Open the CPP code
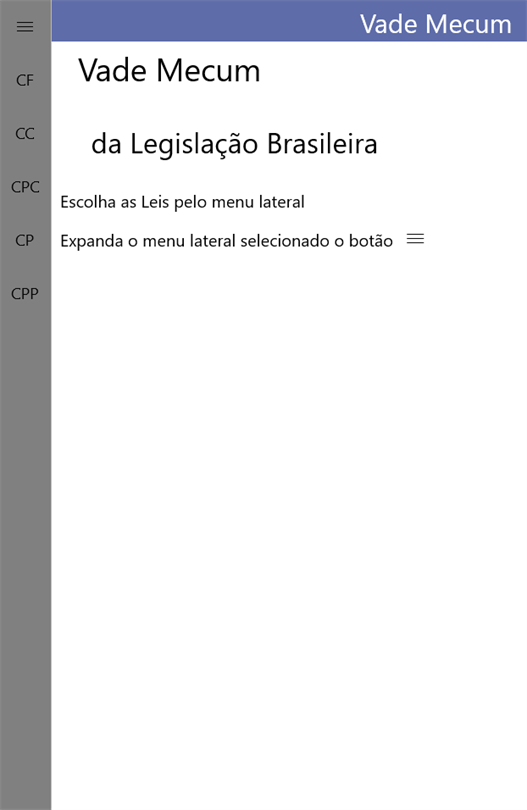This screenshot has height=810, width=527. [x=25, y=294]
